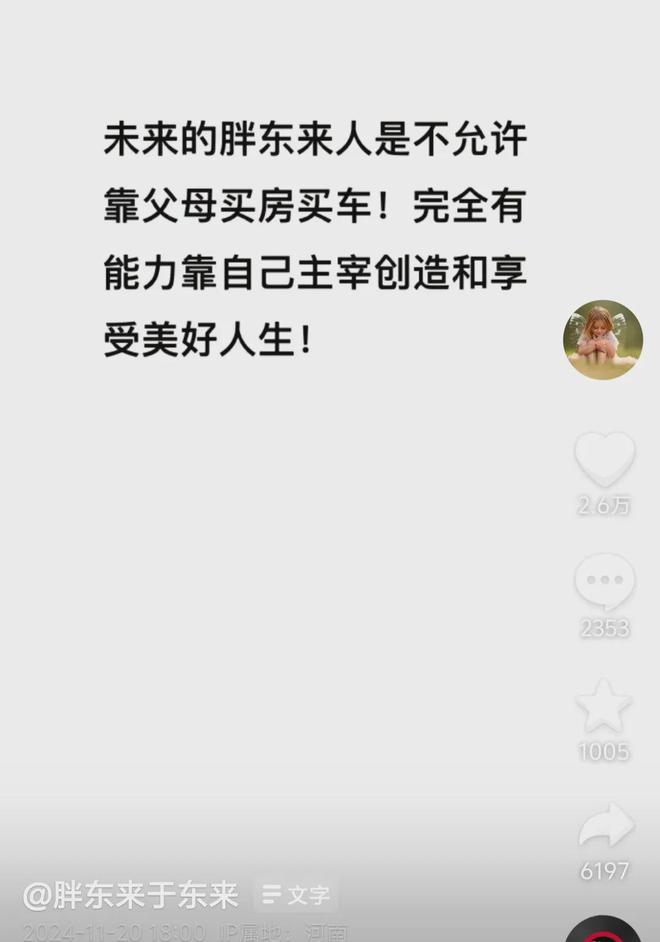The image size is (660, 942).
Task: Open the comments bubble
Action: [604, 582]
